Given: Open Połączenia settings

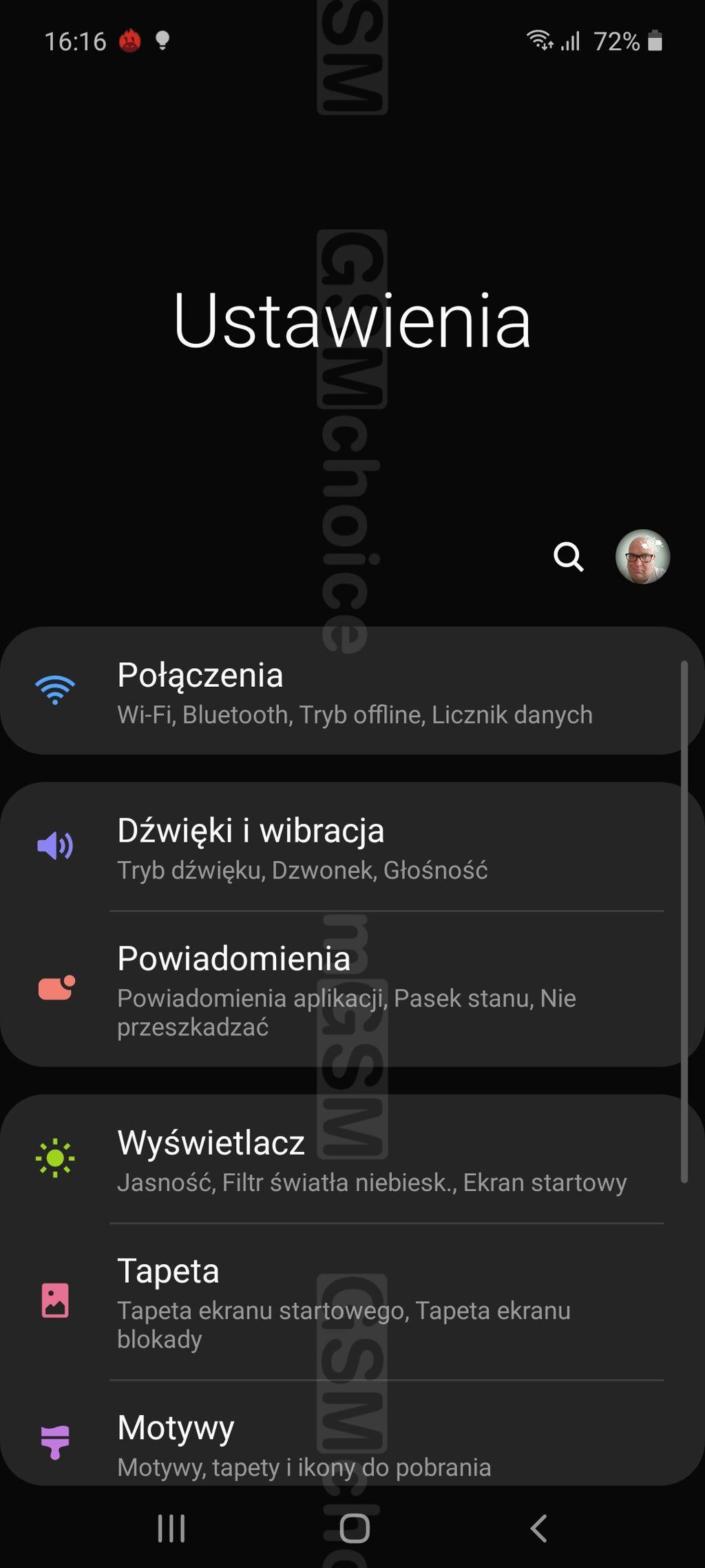Looking at the screenshot, I should [351, 692].
